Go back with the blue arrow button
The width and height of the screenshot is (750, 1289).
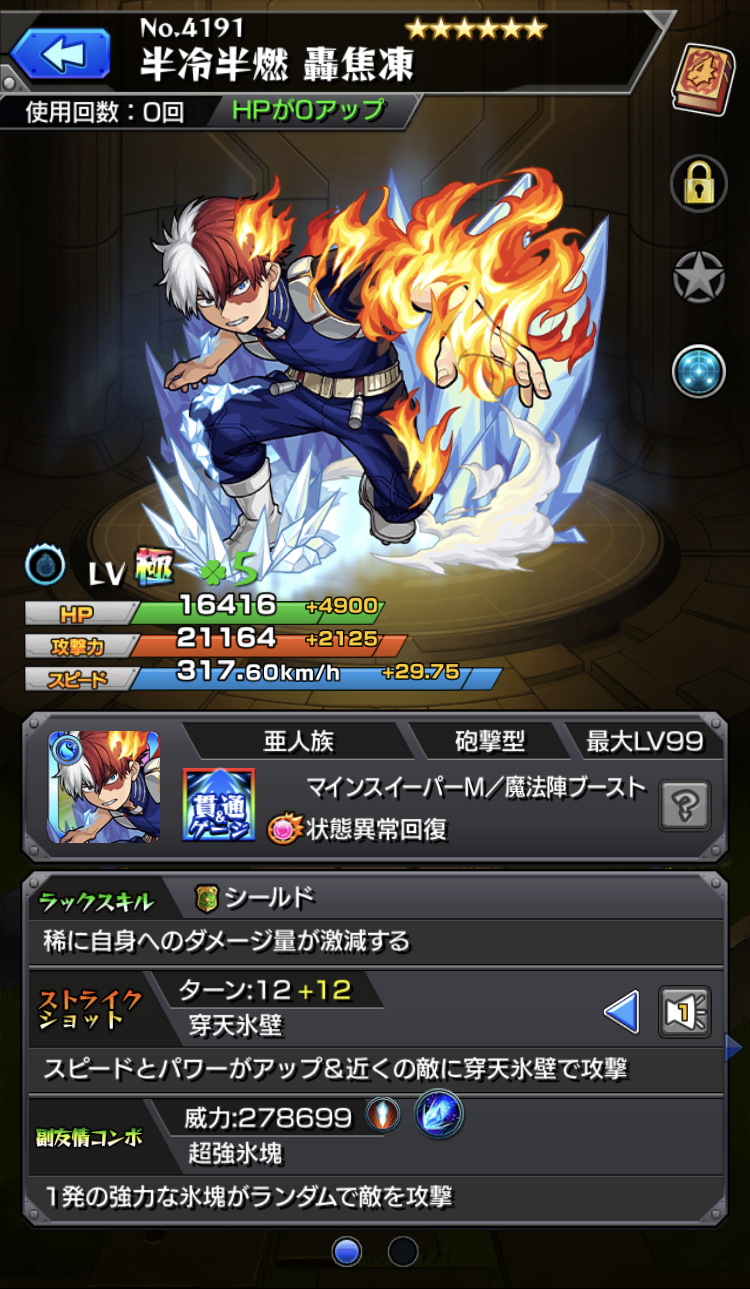point(61,54)
